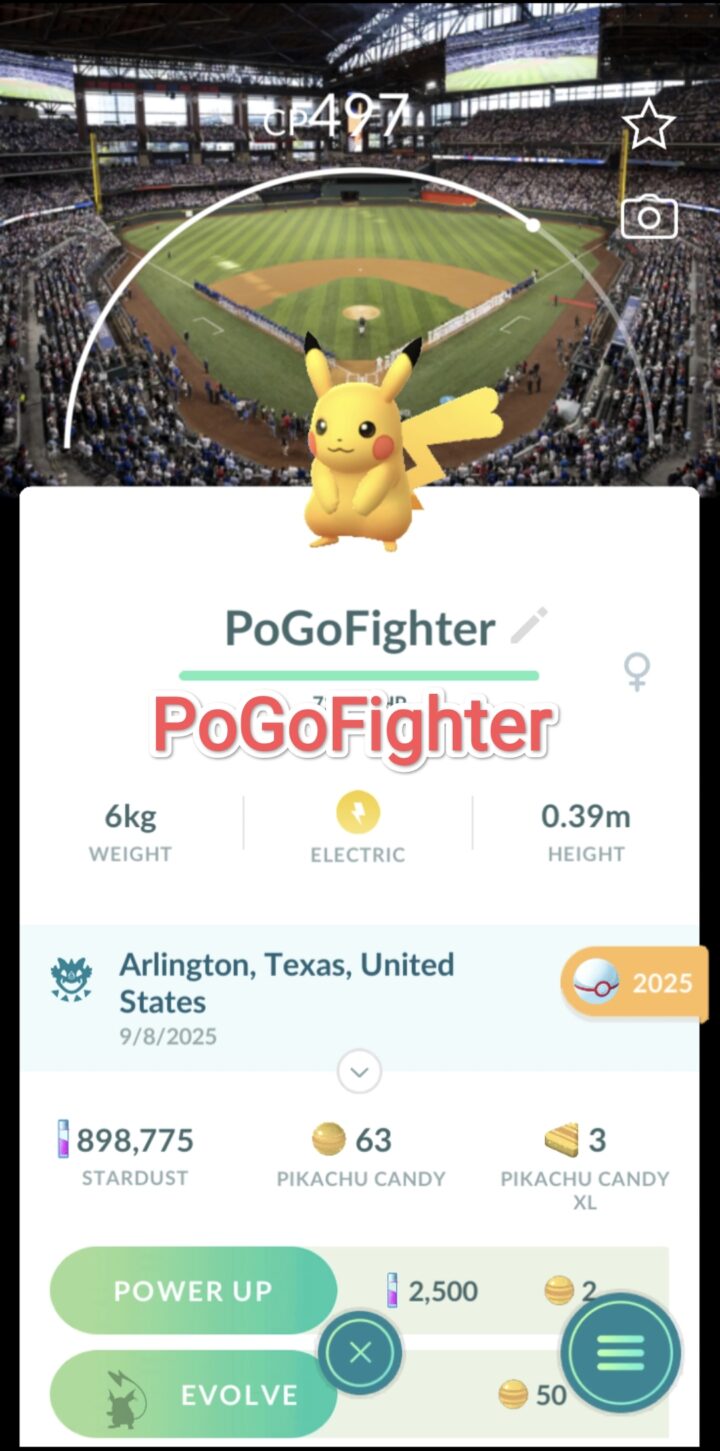The image size is (720, 1451).
Task: Mark this Pikachu as favorite with the star
Action: (648, 125)
